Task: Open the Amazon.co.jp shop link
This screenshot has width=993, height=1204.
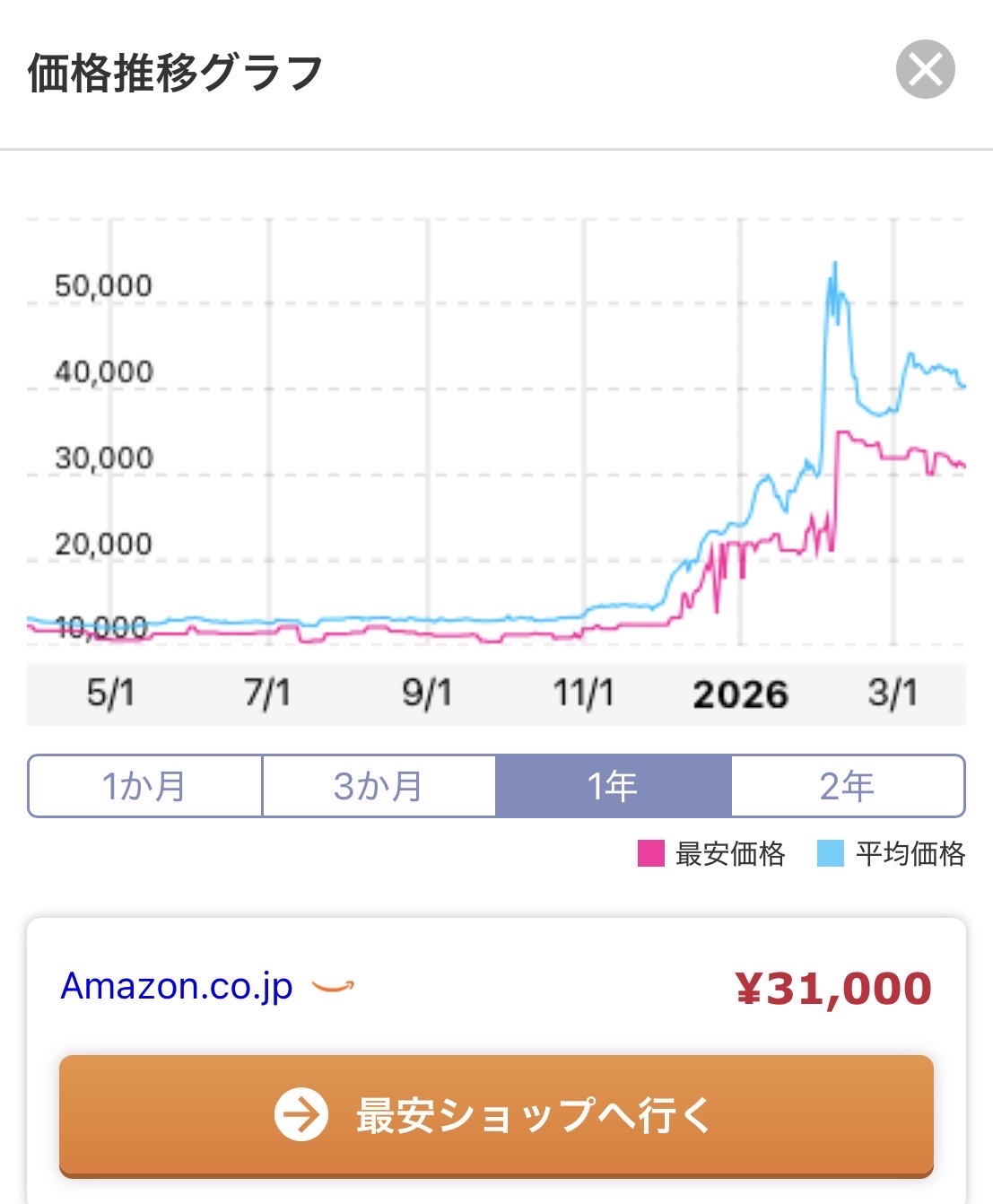Action: [177, 986]
